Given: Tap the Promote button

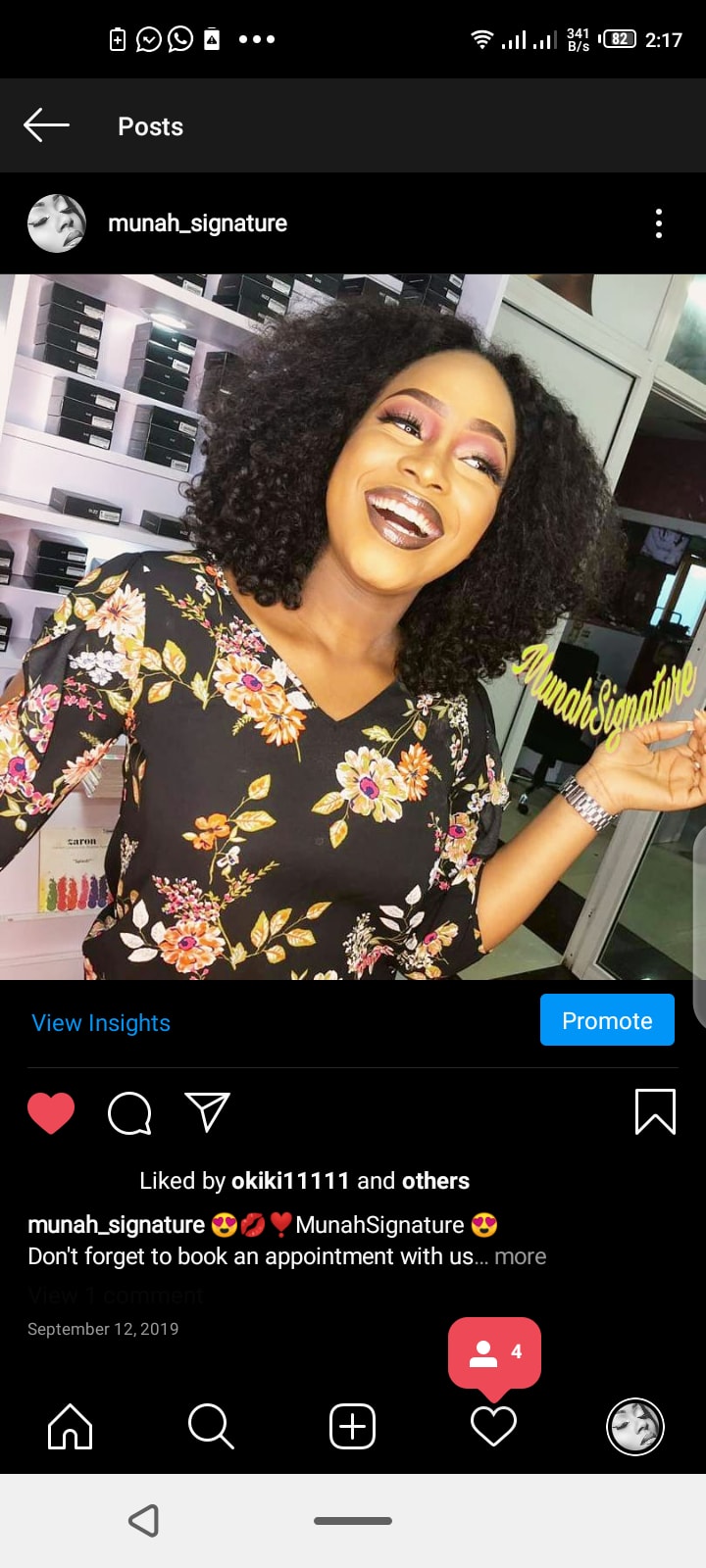Looking at the screenshot, I should [x=607, y=1020].
